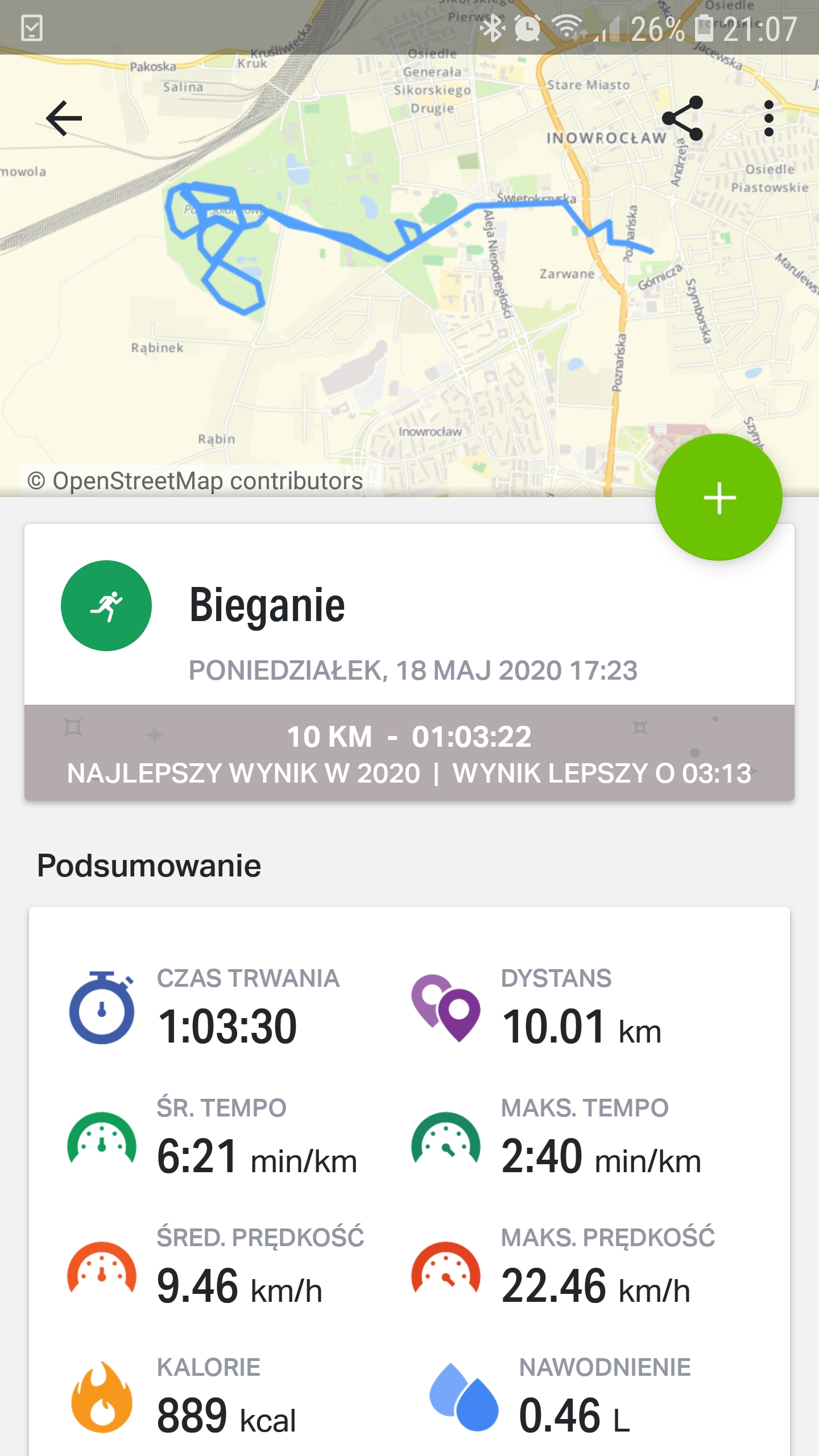Go back using the arrow icon
Viewport: 819px width, 1456px height.
[x=64, y=118]
